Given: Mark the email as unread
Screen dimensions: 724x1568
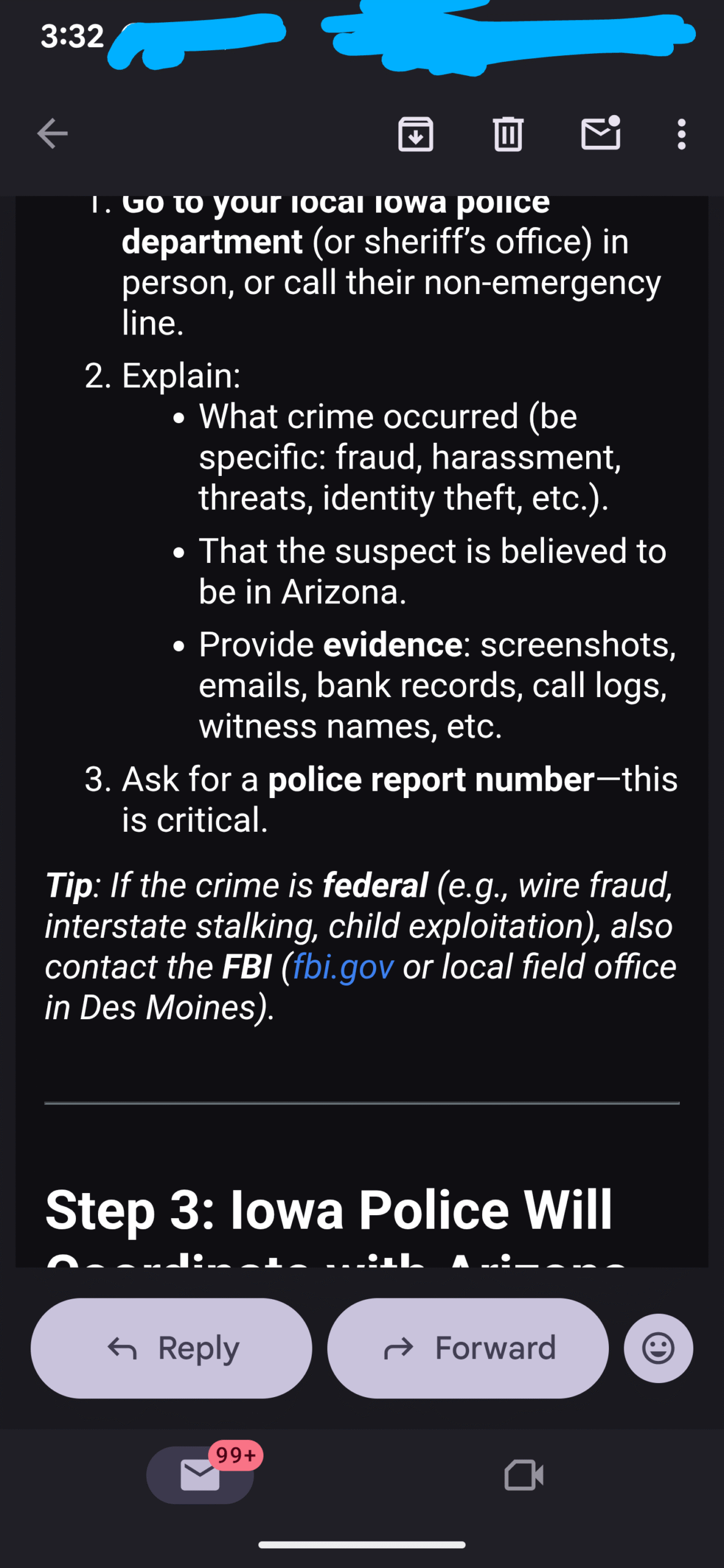Looking at the screenshot, I should point(601,134).
